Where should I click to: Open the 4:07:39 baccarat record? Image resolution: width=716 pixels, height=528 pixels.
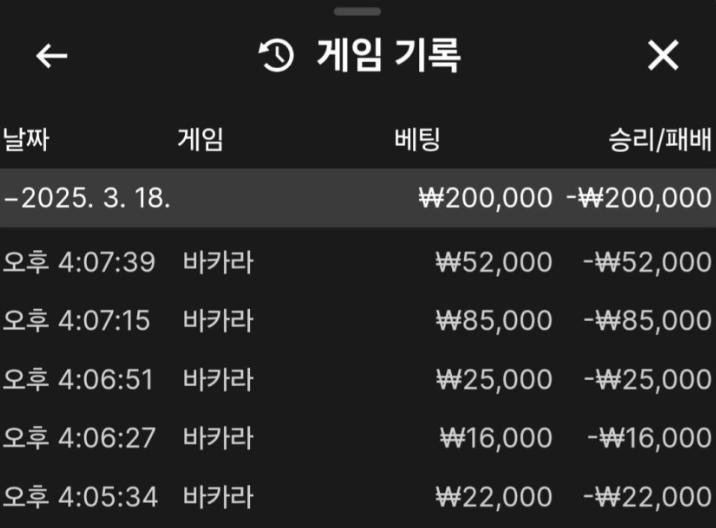click(357, 263)
